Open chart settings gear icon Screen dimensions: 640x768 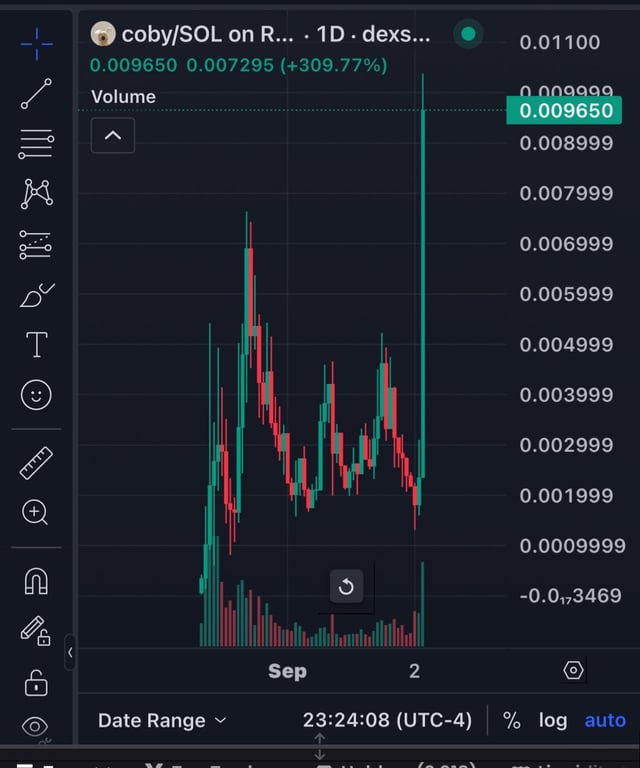click(x=573, y=670)
